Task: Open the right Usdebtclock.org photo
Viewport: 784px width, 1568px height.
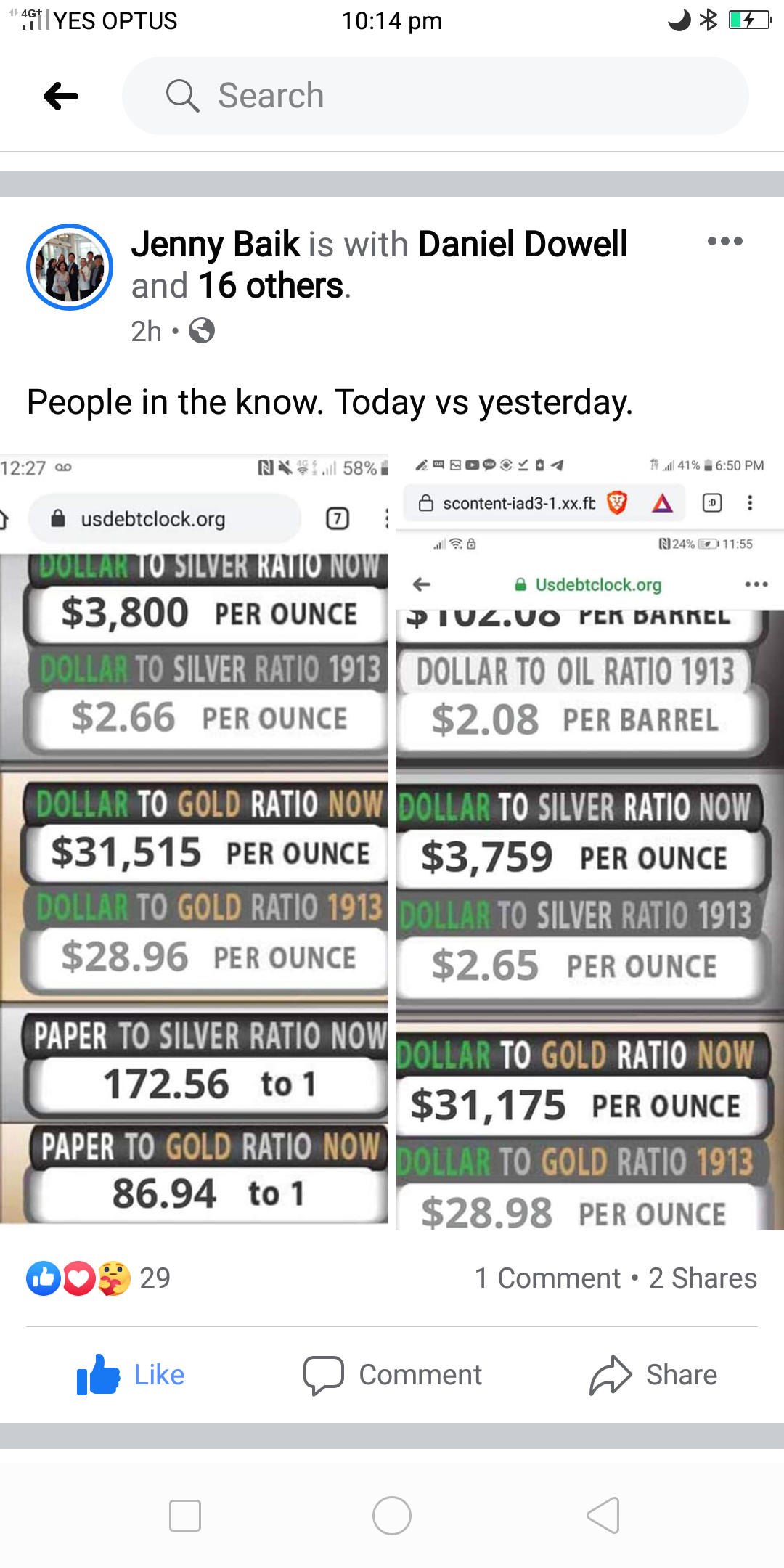Action: [x=589, y=842]
